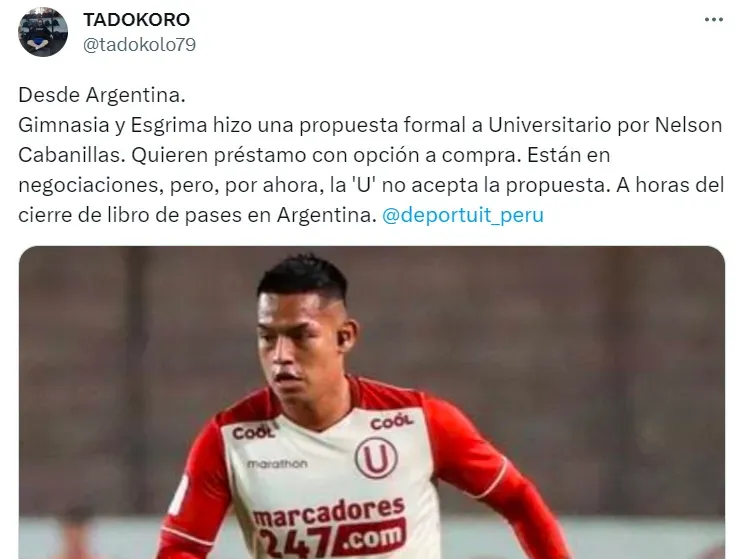Open the @deportuit_peru mention link
735x559 pixels.
463,214
